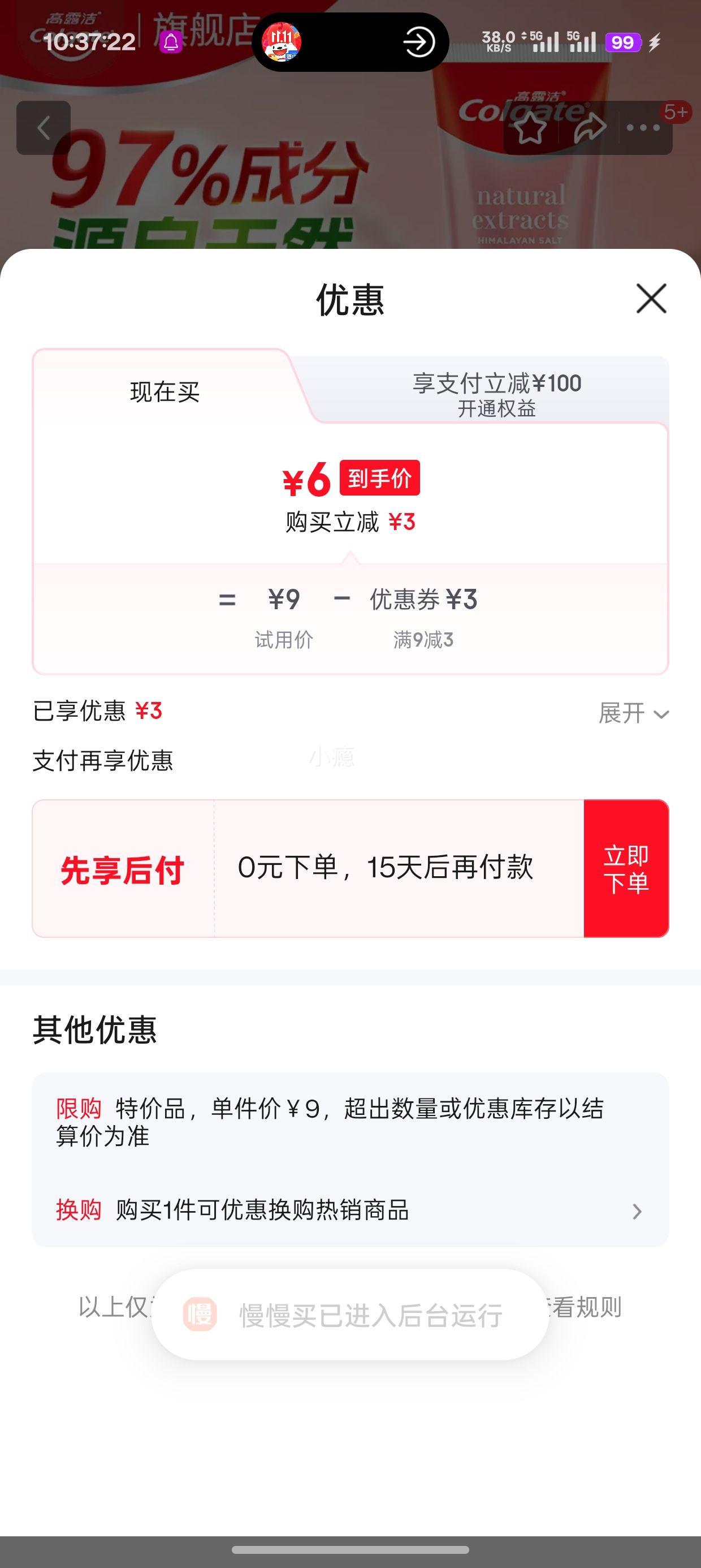Tap the 满9减3 coupon label

pos(424,638)
